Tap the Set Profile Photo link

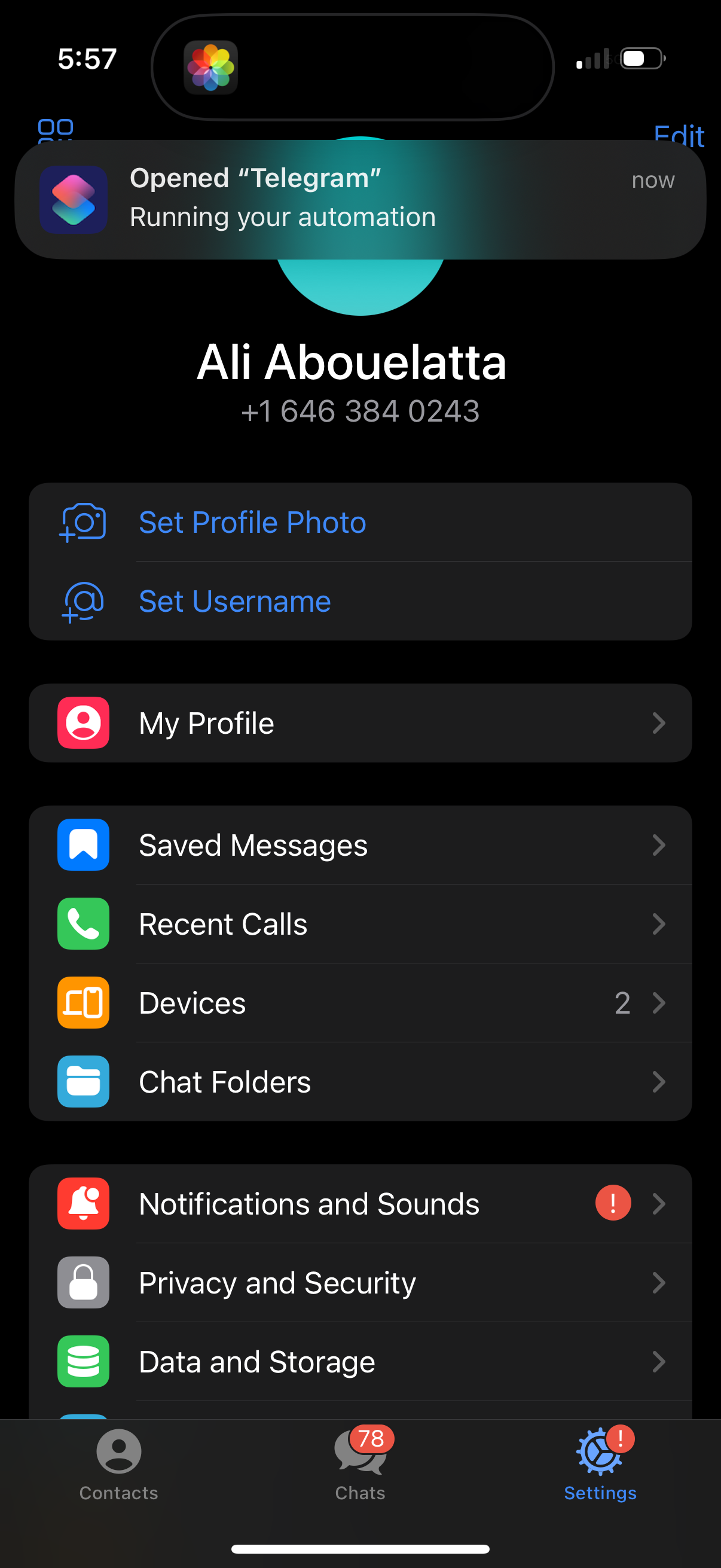click(252, 522)
